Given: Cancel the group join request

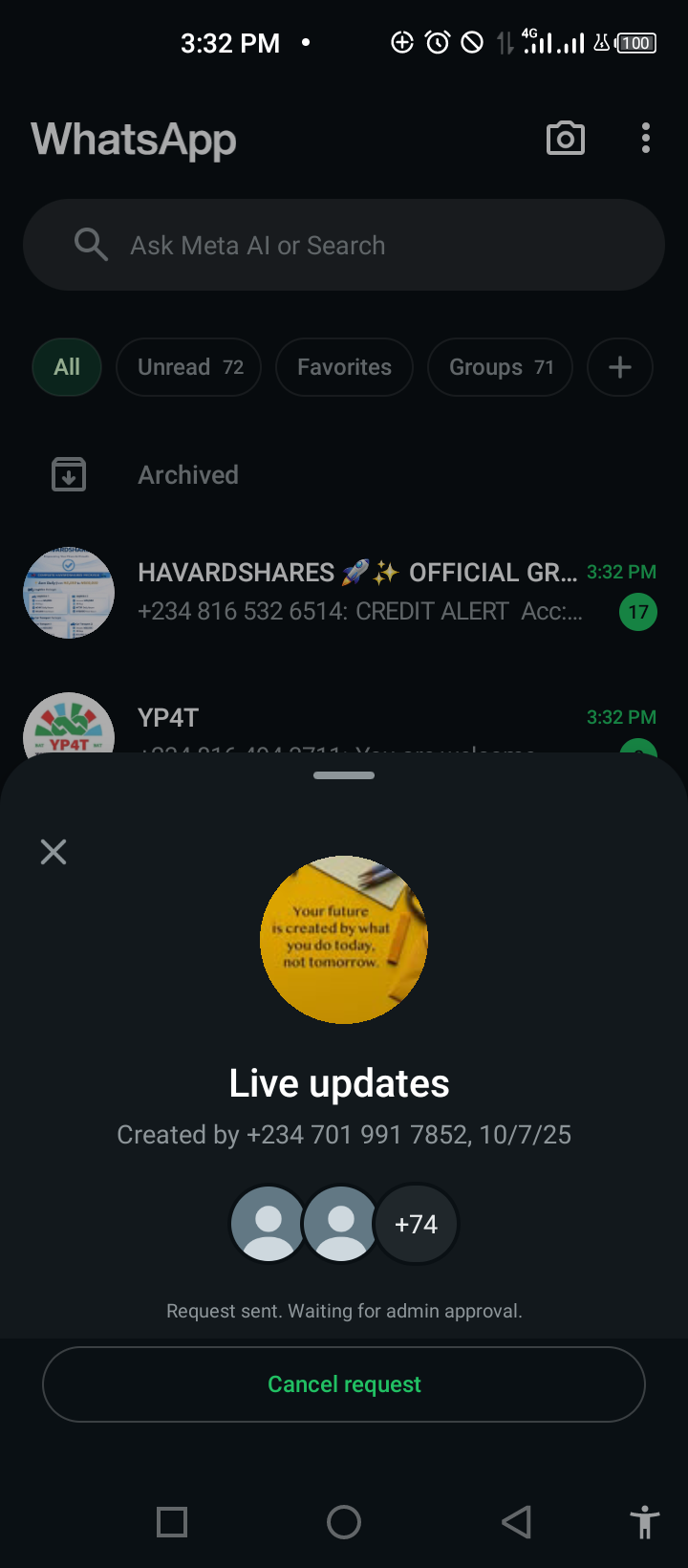Looking at the screenshot, I should coord(344,1384).
